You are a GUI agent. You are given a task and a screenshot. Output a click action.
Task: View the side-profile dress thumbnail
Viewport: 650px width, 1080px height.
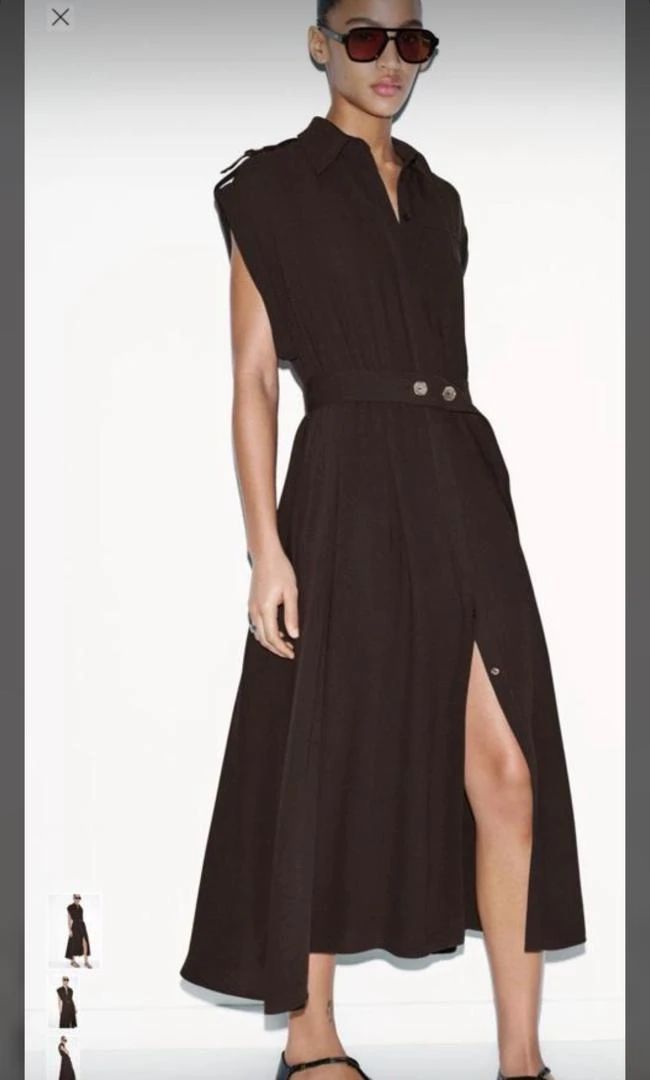(66, 1058)
